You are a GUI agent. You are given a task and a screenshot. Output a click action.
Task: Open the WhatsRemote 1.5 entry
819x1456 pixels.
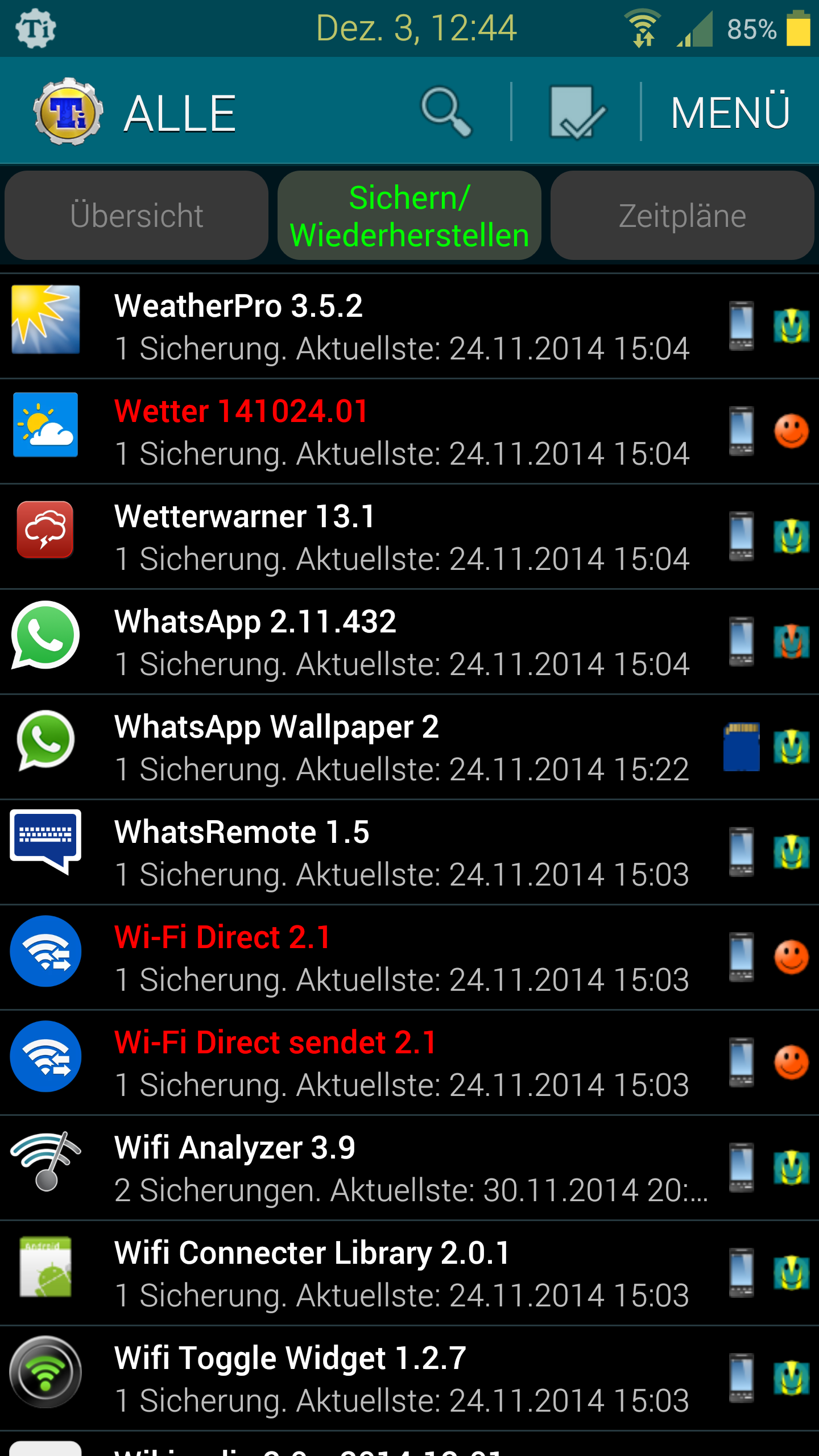tap(409, 853)
